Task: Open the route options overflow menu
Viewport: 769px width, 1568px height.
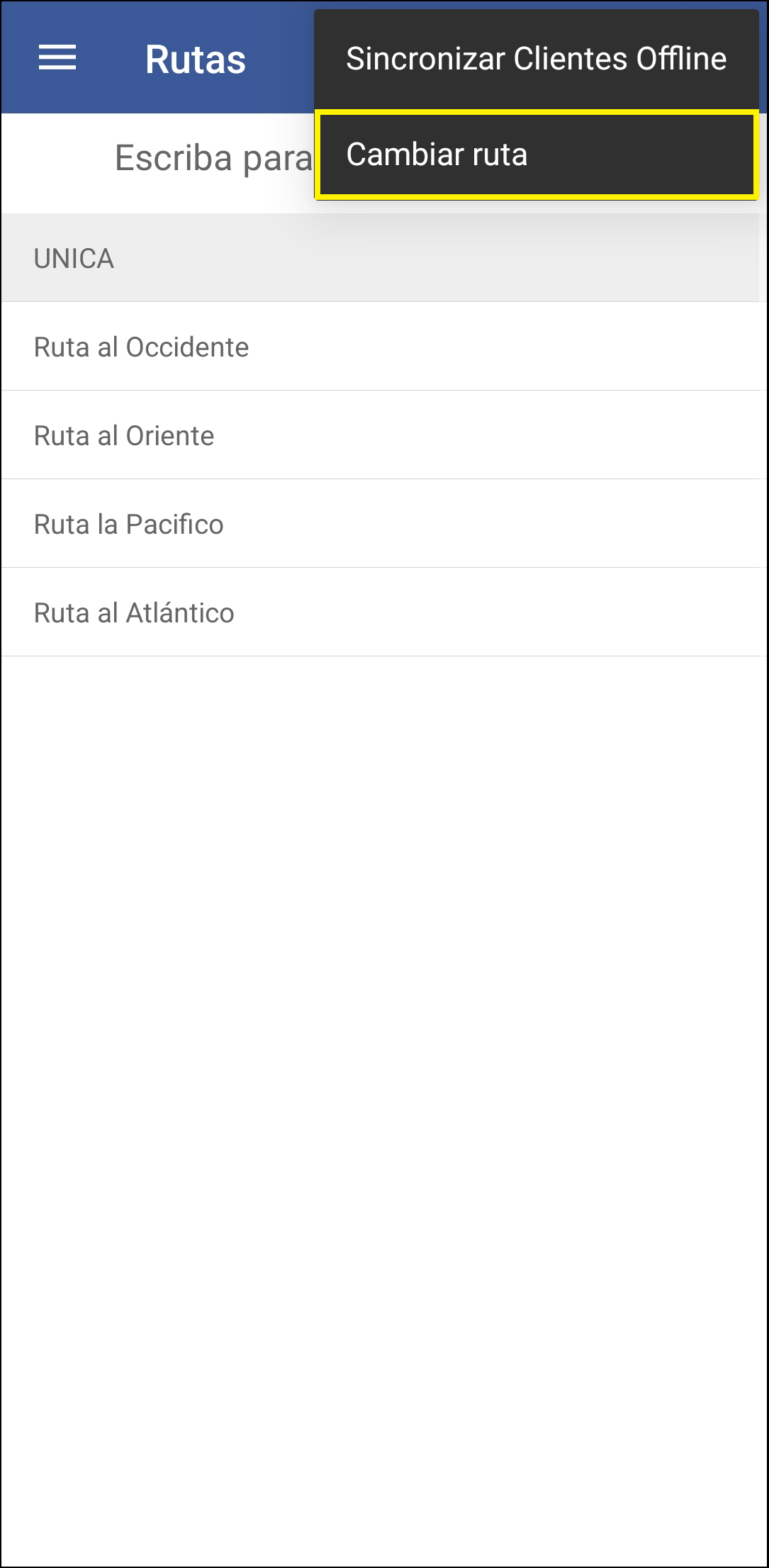Action: point(737,57)
